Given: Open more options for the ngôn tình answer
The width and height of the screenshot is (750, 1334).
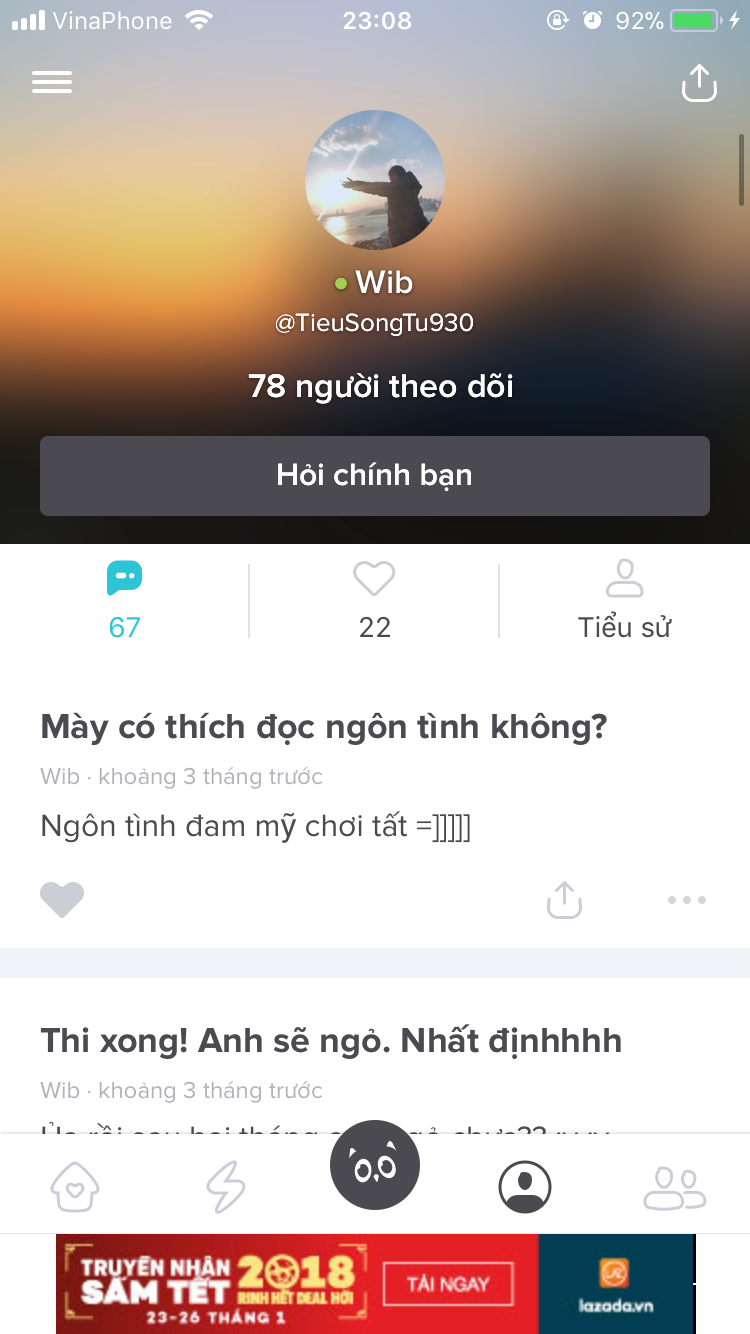Looking at the screenshot, I should [x=687, y=900].
